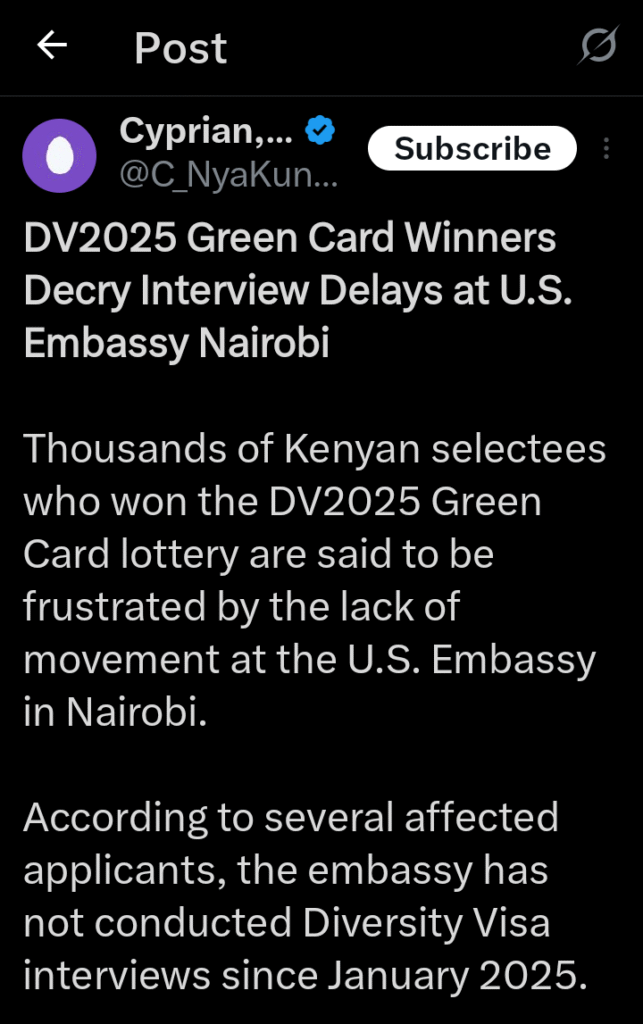Open the post's three-dot overflow menu
The width and height of the screenshot is (643, 1024).
607,149
